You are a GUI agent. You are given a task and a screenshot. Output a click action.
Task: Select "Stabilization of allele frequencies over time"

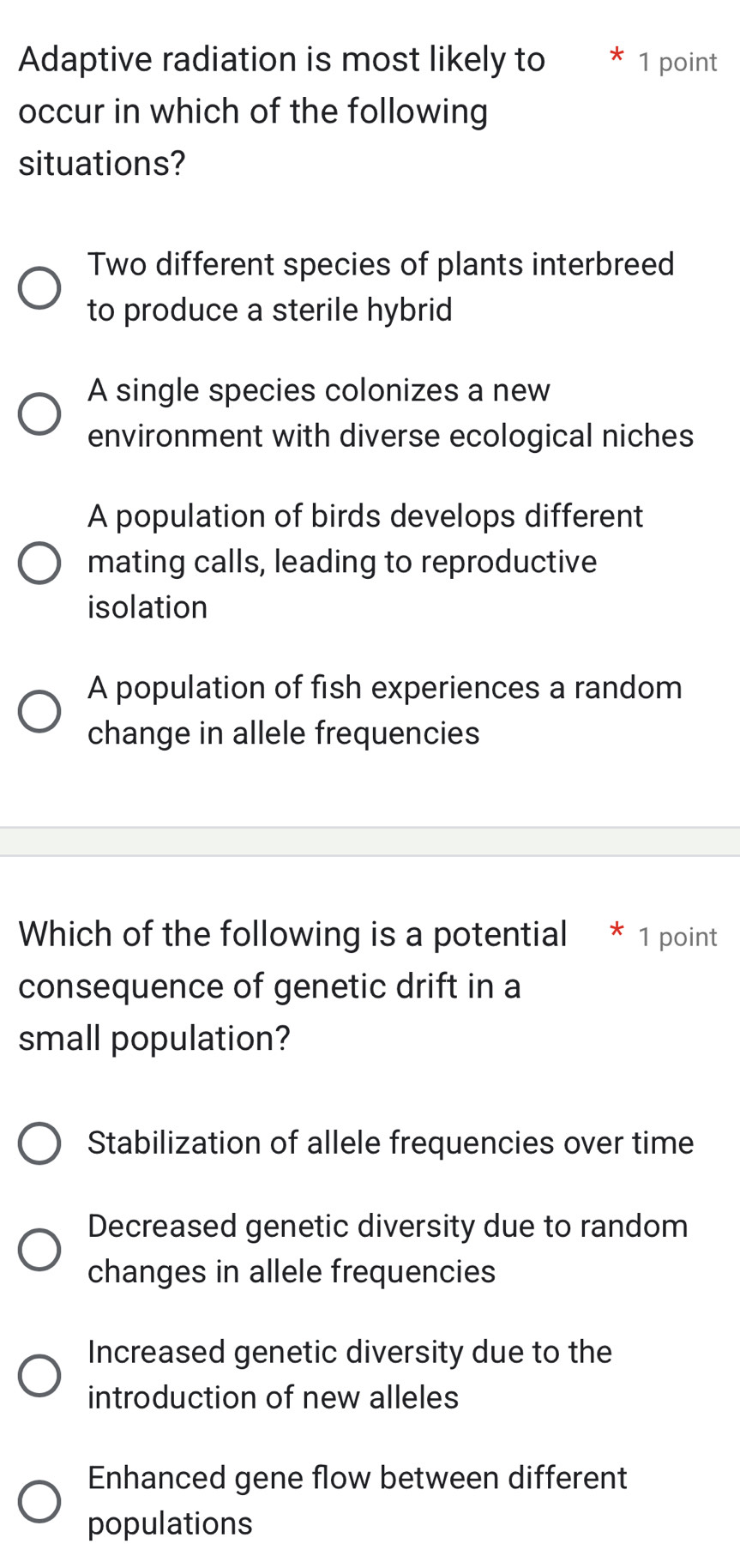click(x=38, y=1143)
